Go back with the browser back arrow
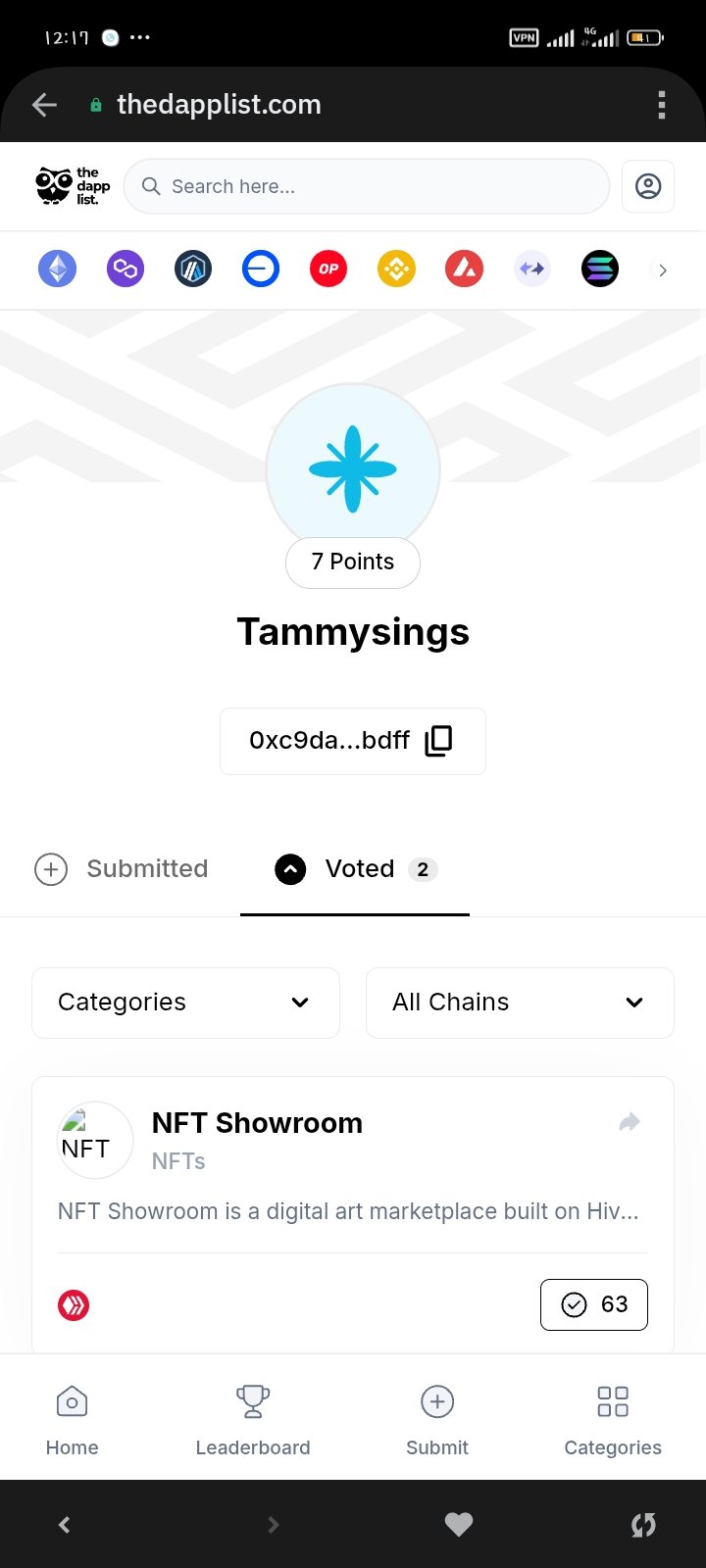This screenshot has height=1568, width=706. pos(44,105)
